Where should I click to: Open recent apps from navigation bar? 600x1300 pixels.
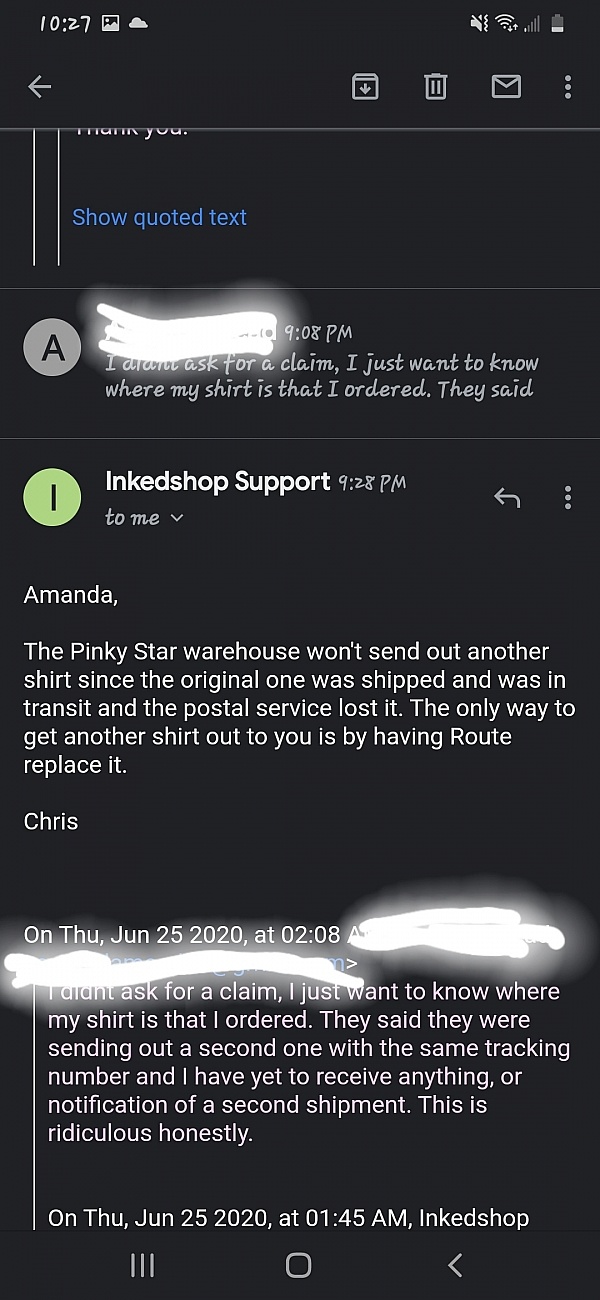point(143,1265)
